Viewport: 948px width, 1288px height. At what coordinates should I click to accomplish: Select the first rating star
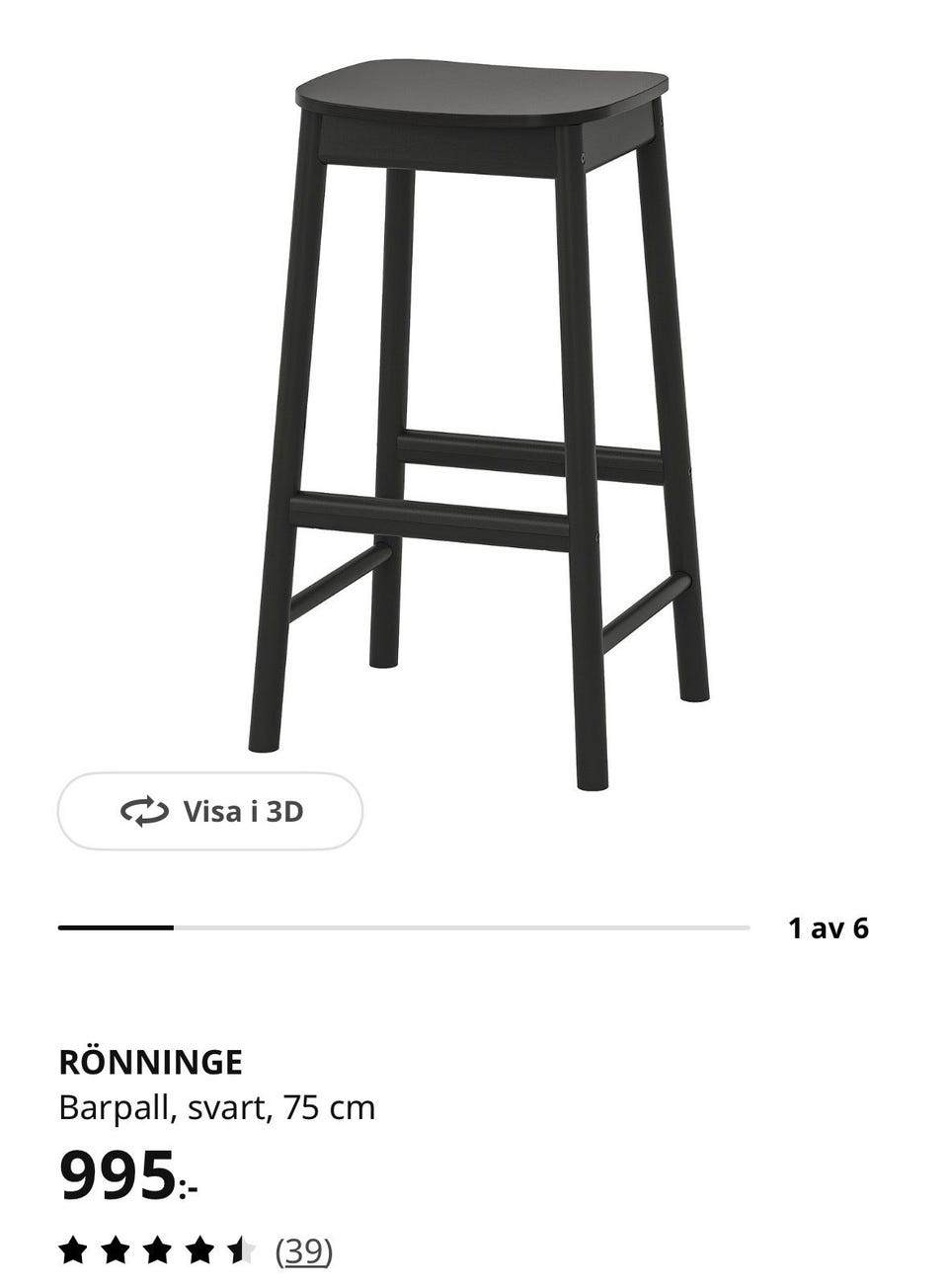coord(75,1250)
